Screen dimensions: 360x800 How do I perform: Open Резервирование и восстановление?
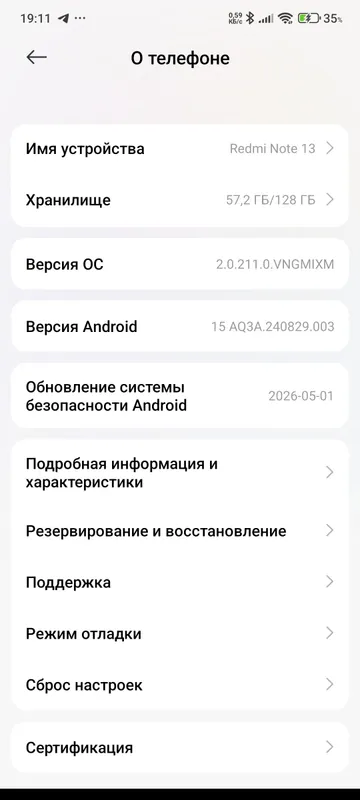click(x=179, y=531)
